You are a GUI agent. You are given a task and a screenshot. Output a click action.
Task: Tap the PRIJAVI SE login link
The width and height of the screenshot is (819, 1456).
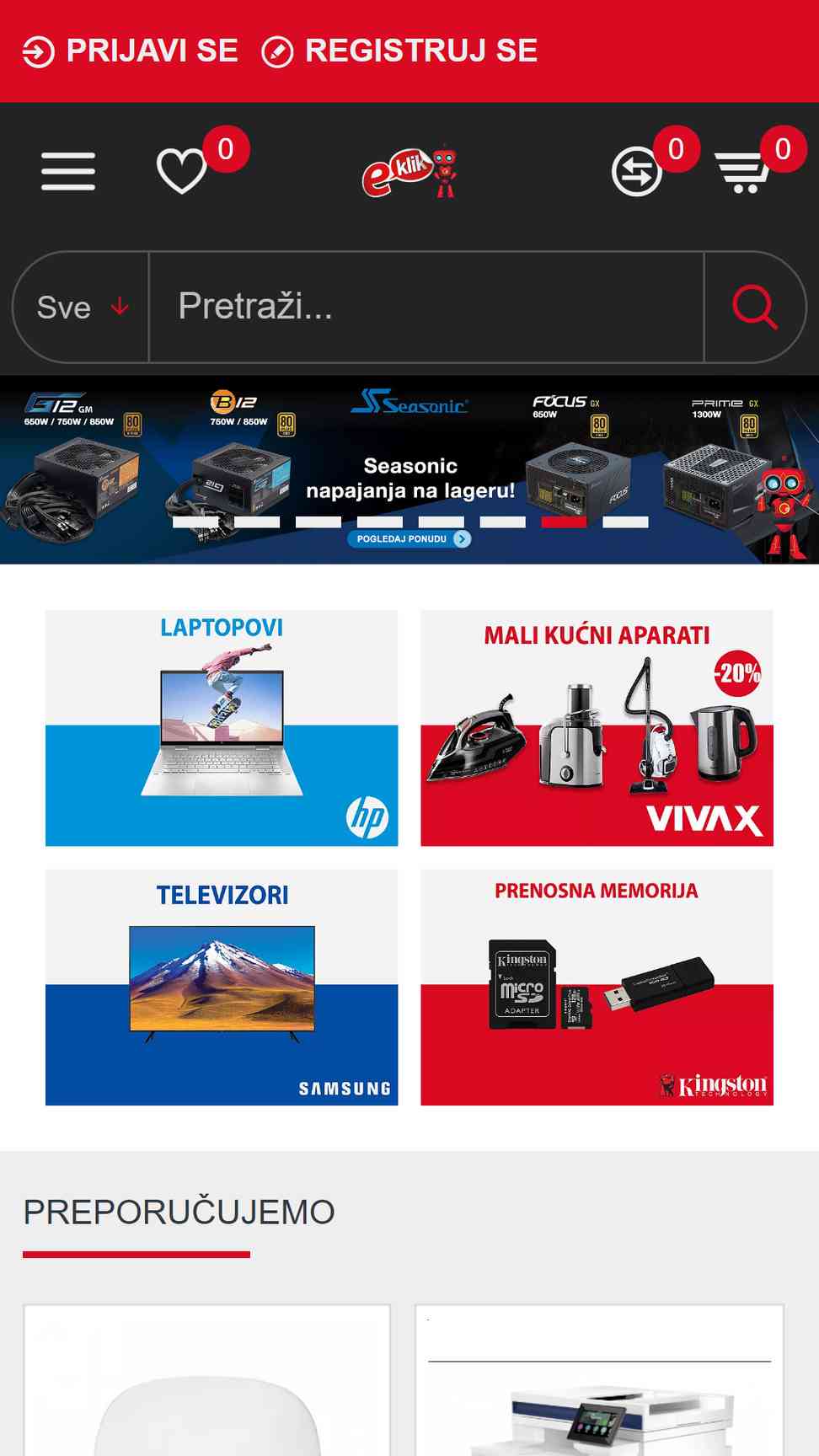click(130, 51)
